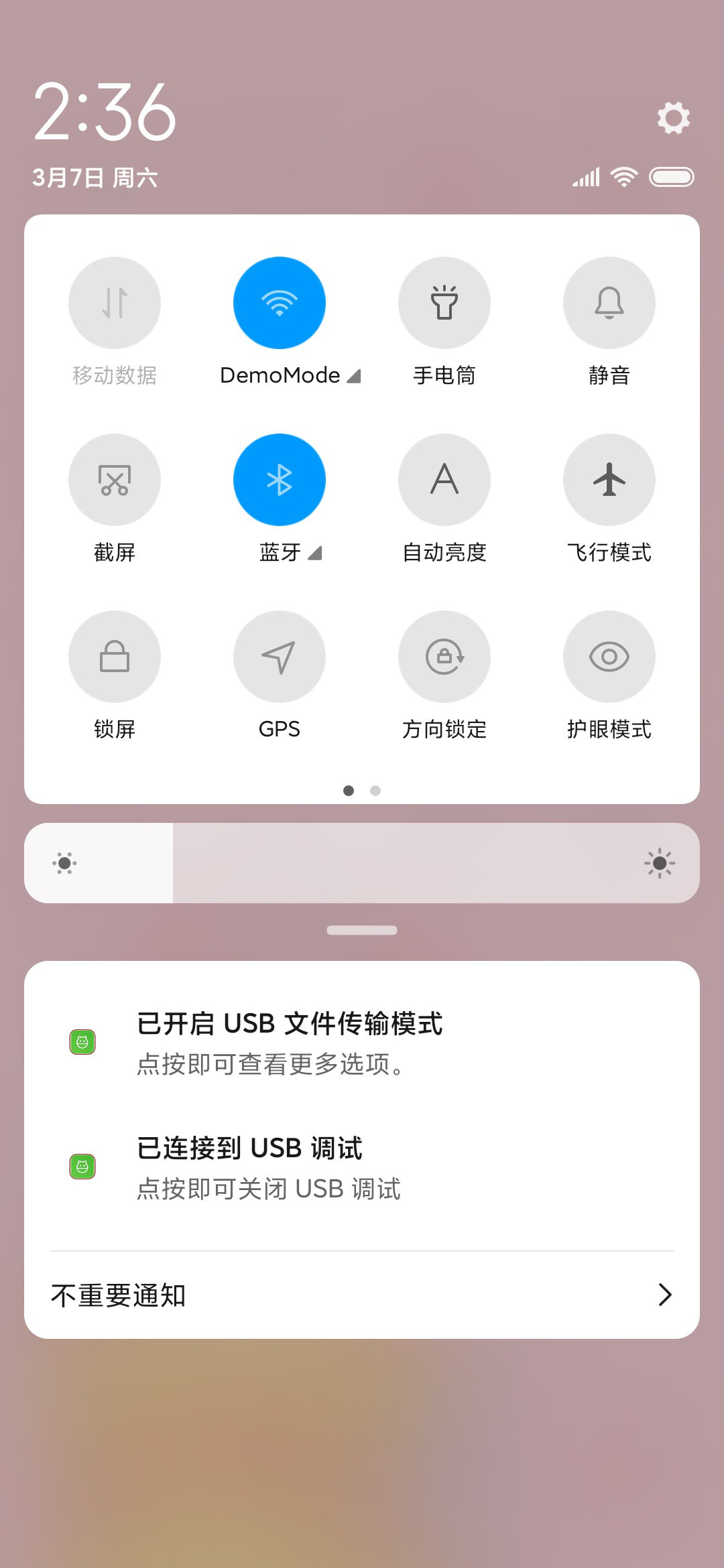The image size is (724, 1568).
Task: Toggle auto brightness (自动亮度)
Action: pos(444,480)
